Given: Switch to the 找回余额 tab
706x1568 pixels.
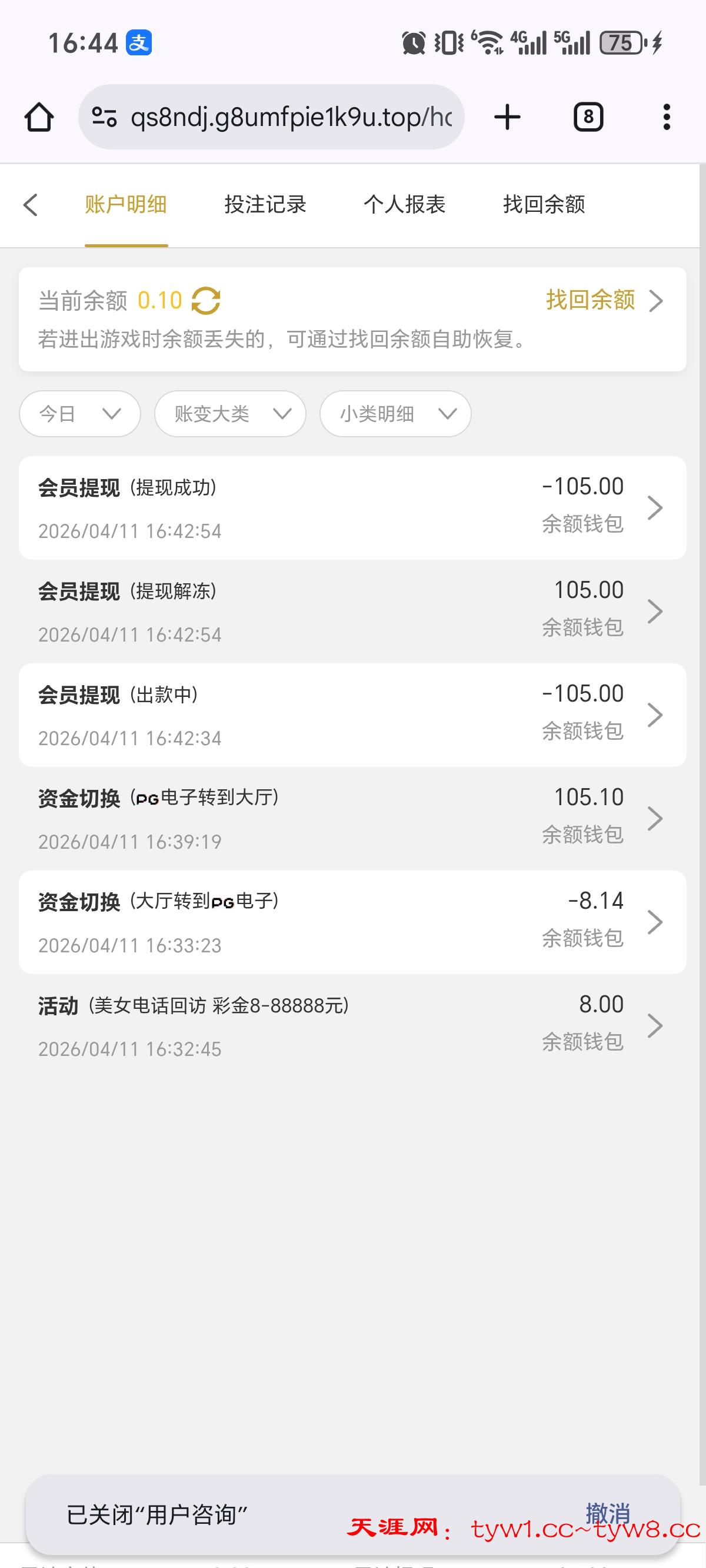Looking at the screenshot, I should (x=544, y=204).
